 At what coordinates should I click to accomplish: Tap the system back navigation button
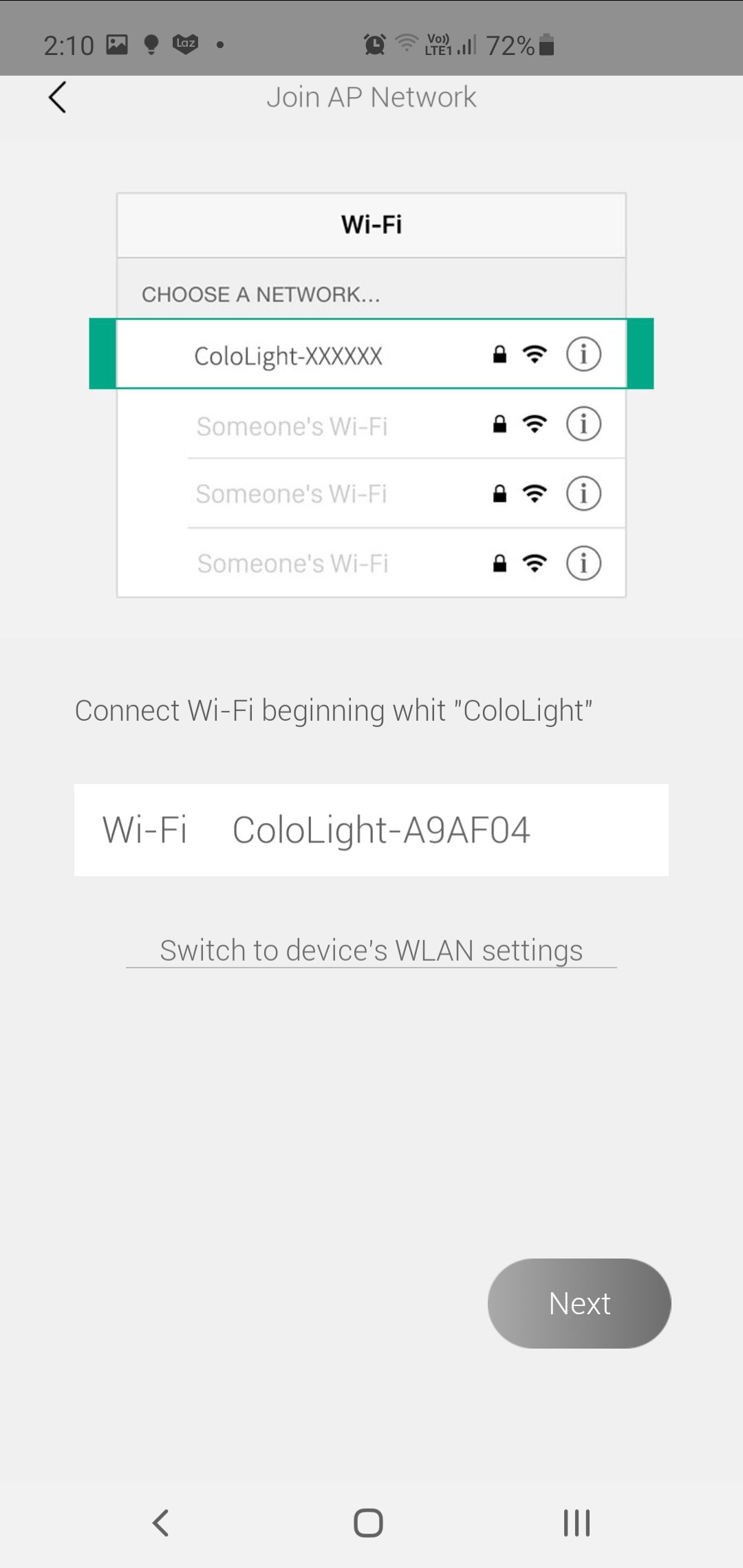coord(161,1523)
